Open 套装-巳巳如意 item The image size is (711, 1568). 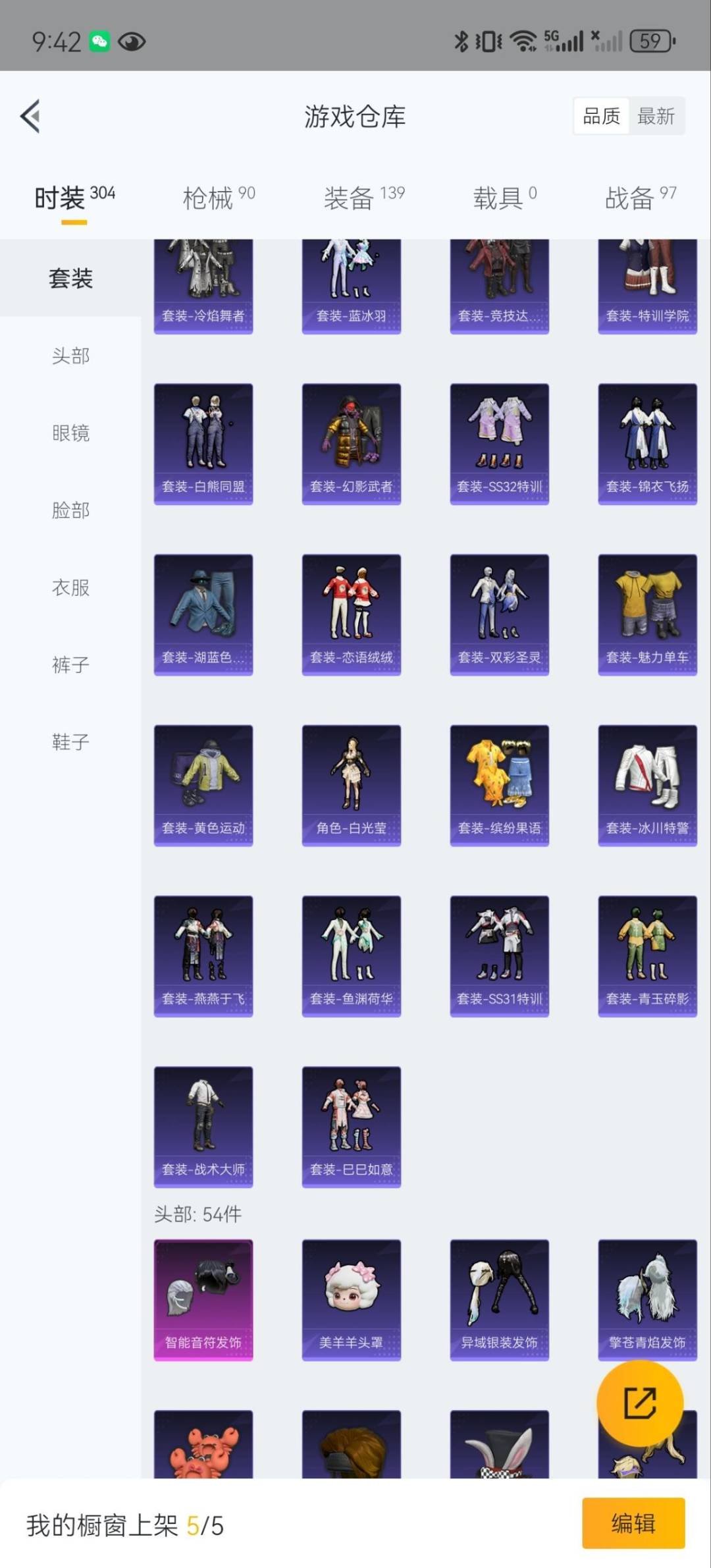[x=352, y=1126]
